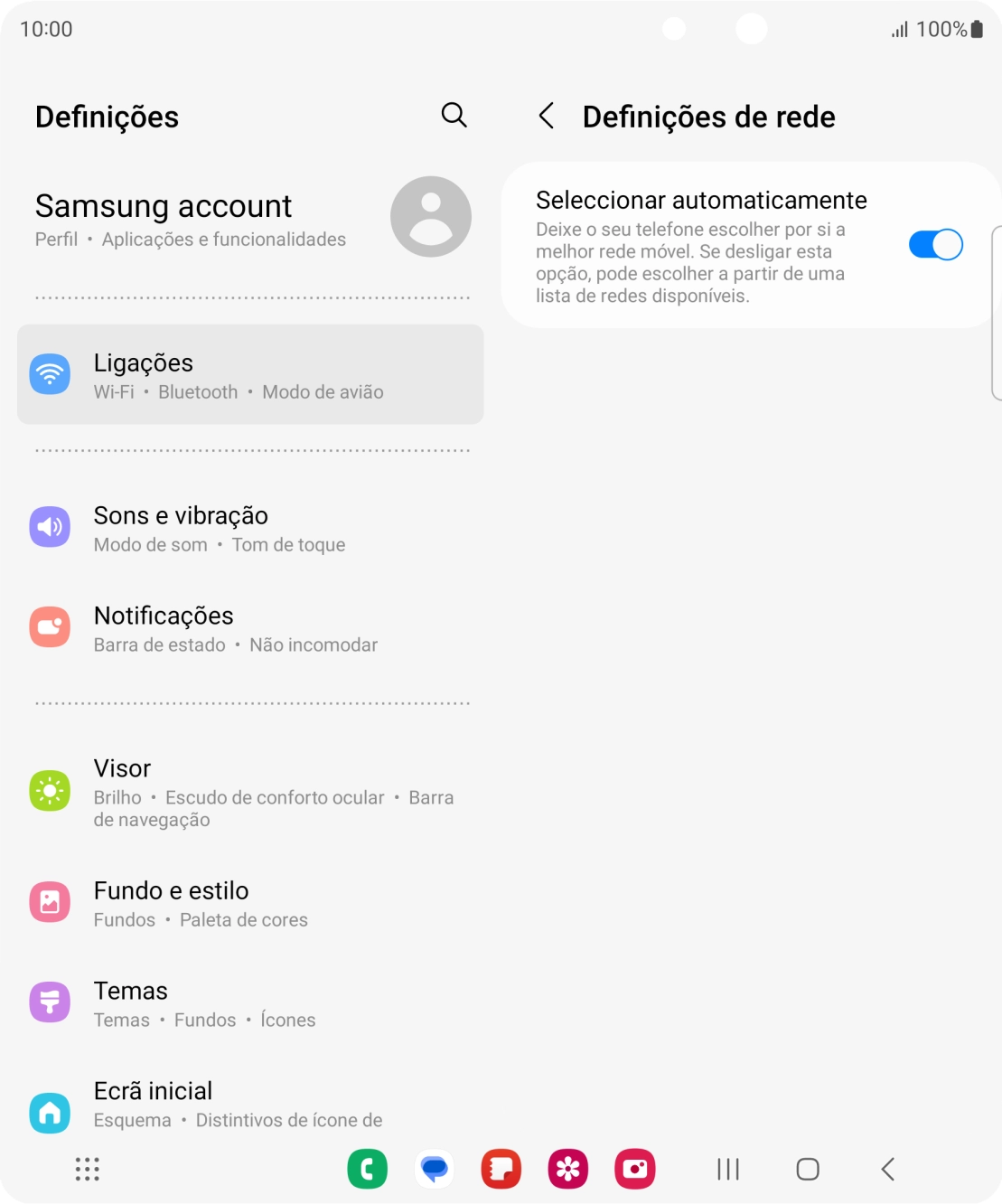This screenshot has width=1002, height=1204.
Task: Open Ecrã inicial via its home icon
Action: point(50,1113)
